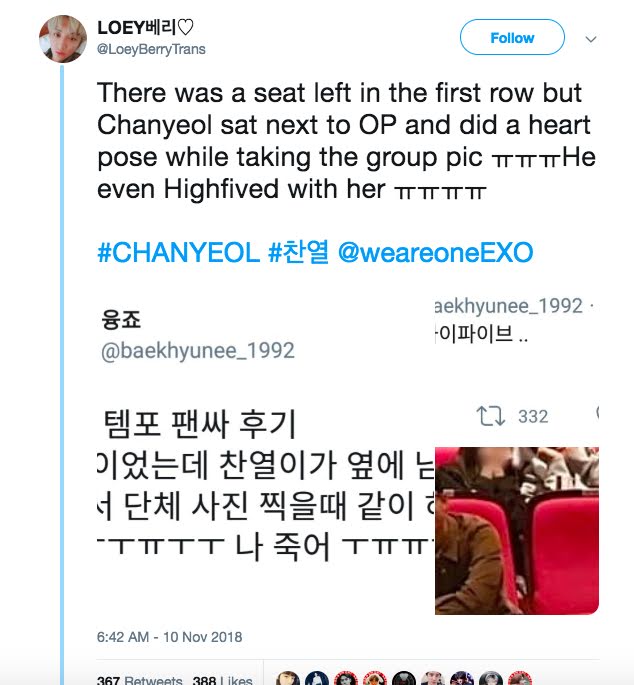The width and height of the screenshot is (634, 685).
Task: Open the @LoeyBerryTrans profile handle
Action: click(x=152, y=48)
